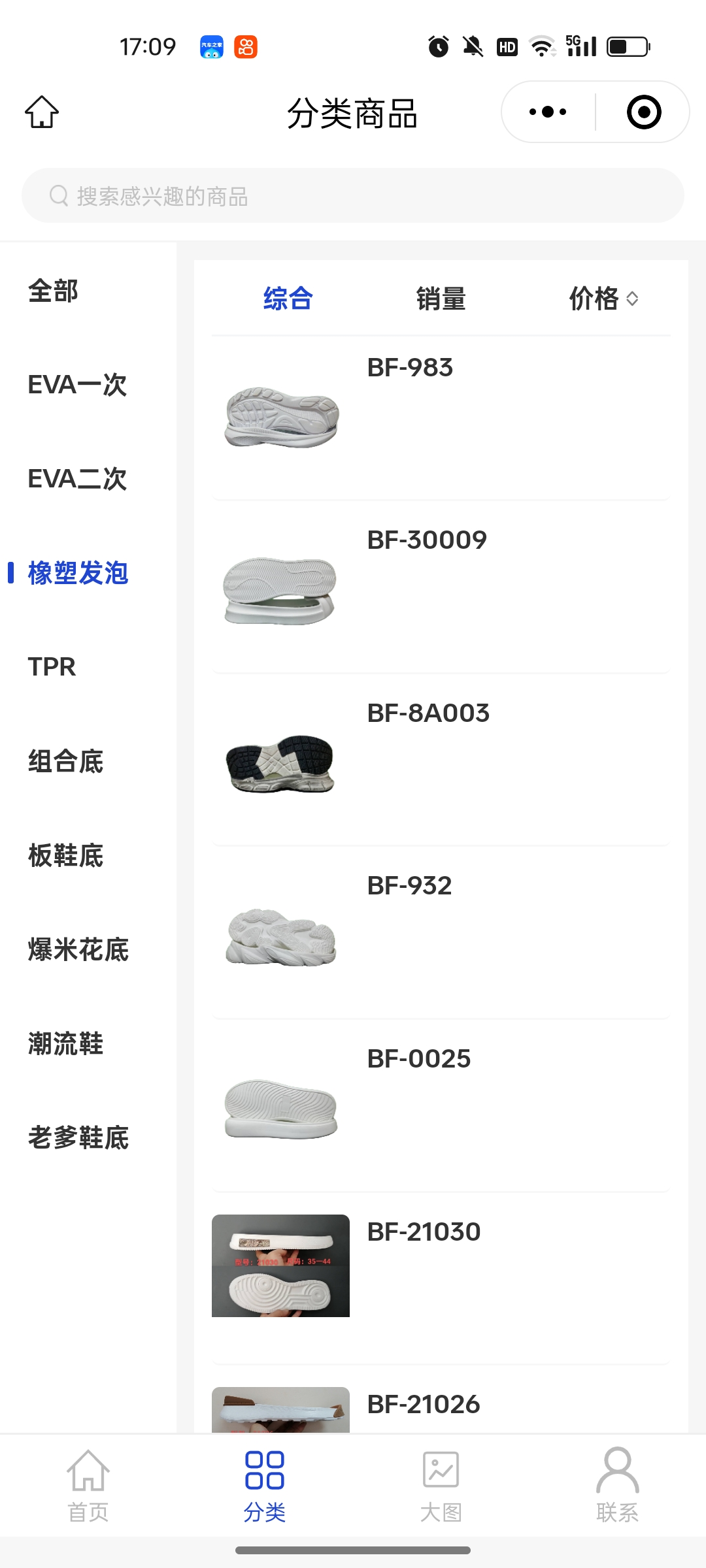The image size is (706, 1568).
Task: Focus the product search box
Action: click(x=353, y=196)
